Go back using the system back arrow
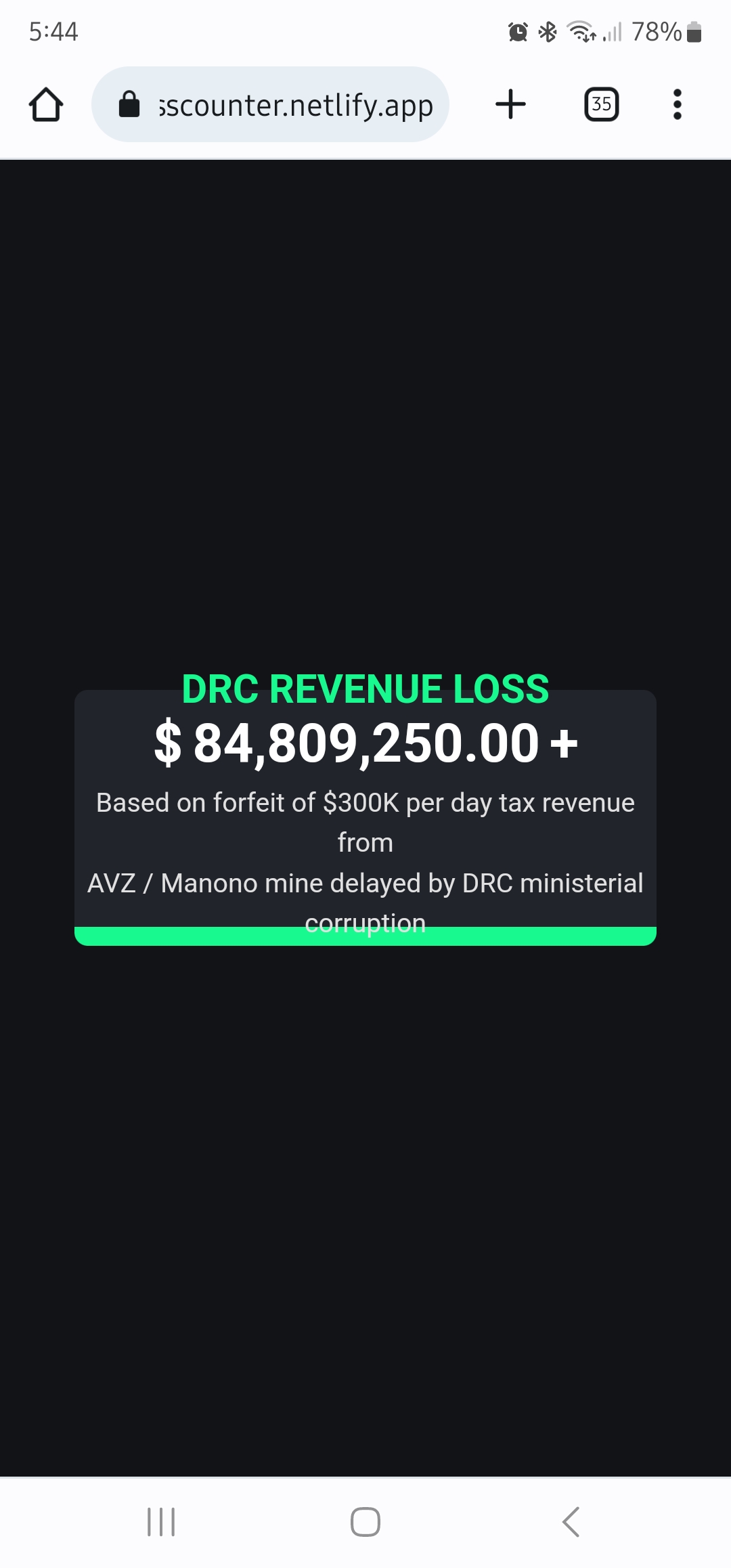 571,1522
